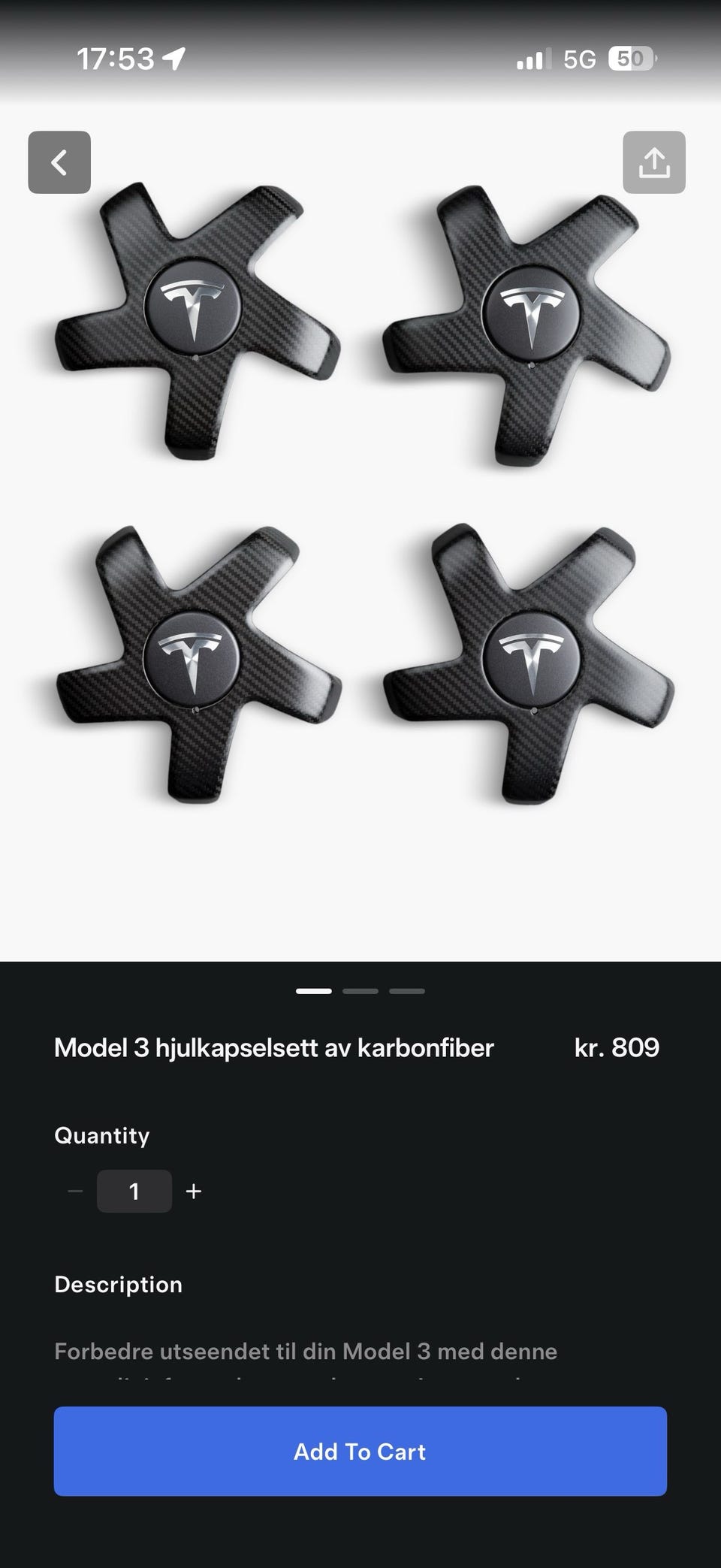Decrease quantity with the minus button
This screenshot has width=721, height=1568.
[75, 1191]
